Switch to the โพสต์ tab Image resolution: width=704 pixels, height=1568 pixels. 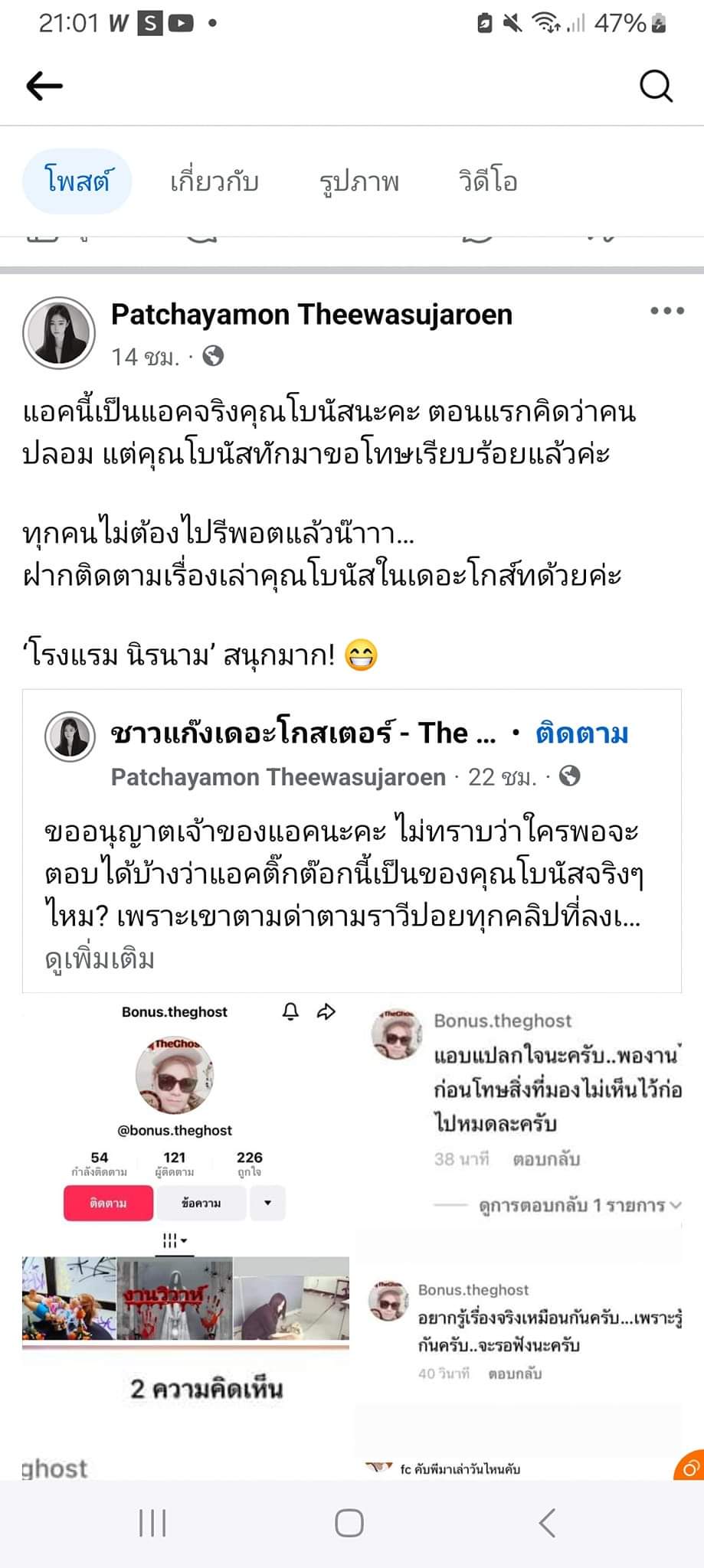77,181
